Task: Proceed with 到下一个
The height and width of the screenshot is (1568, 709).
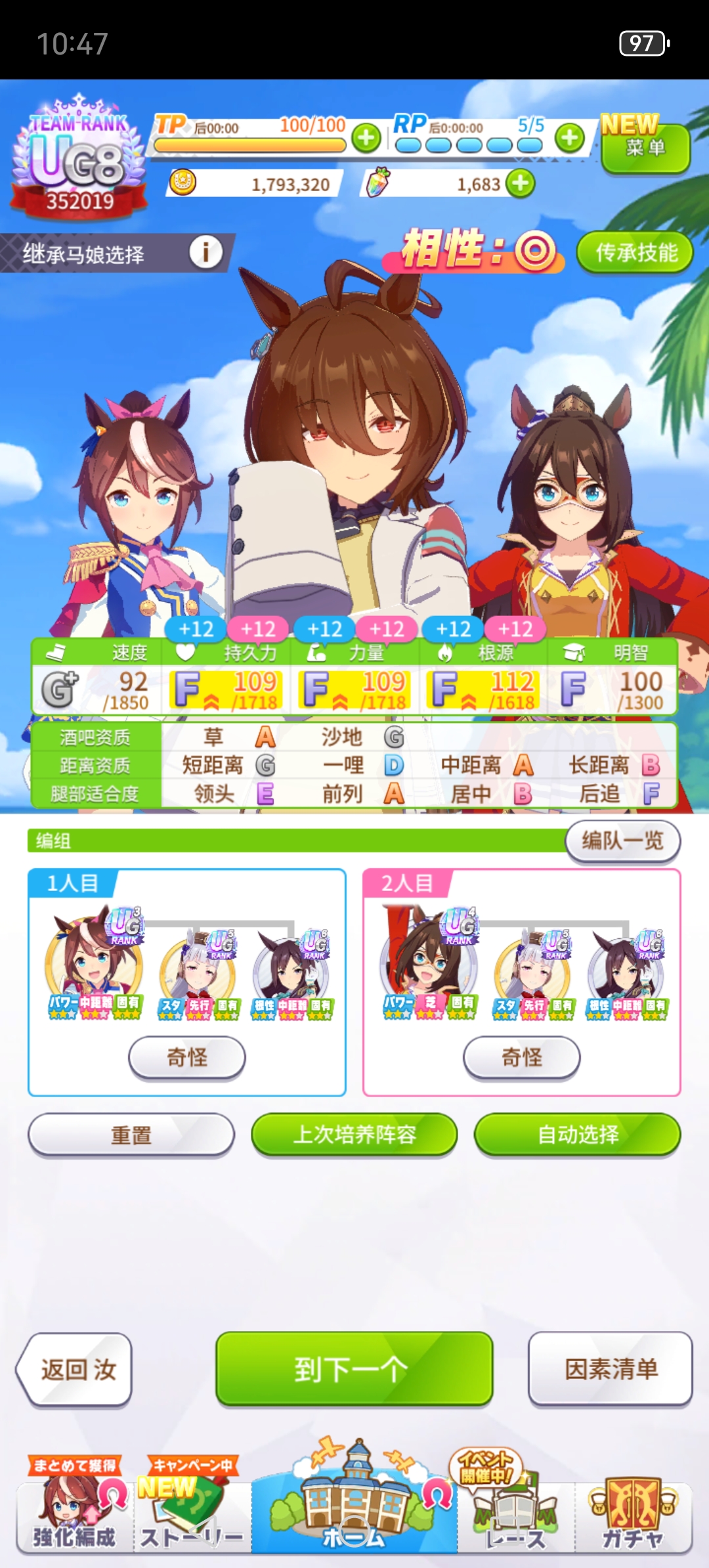Action: [x=354, y=1370]
